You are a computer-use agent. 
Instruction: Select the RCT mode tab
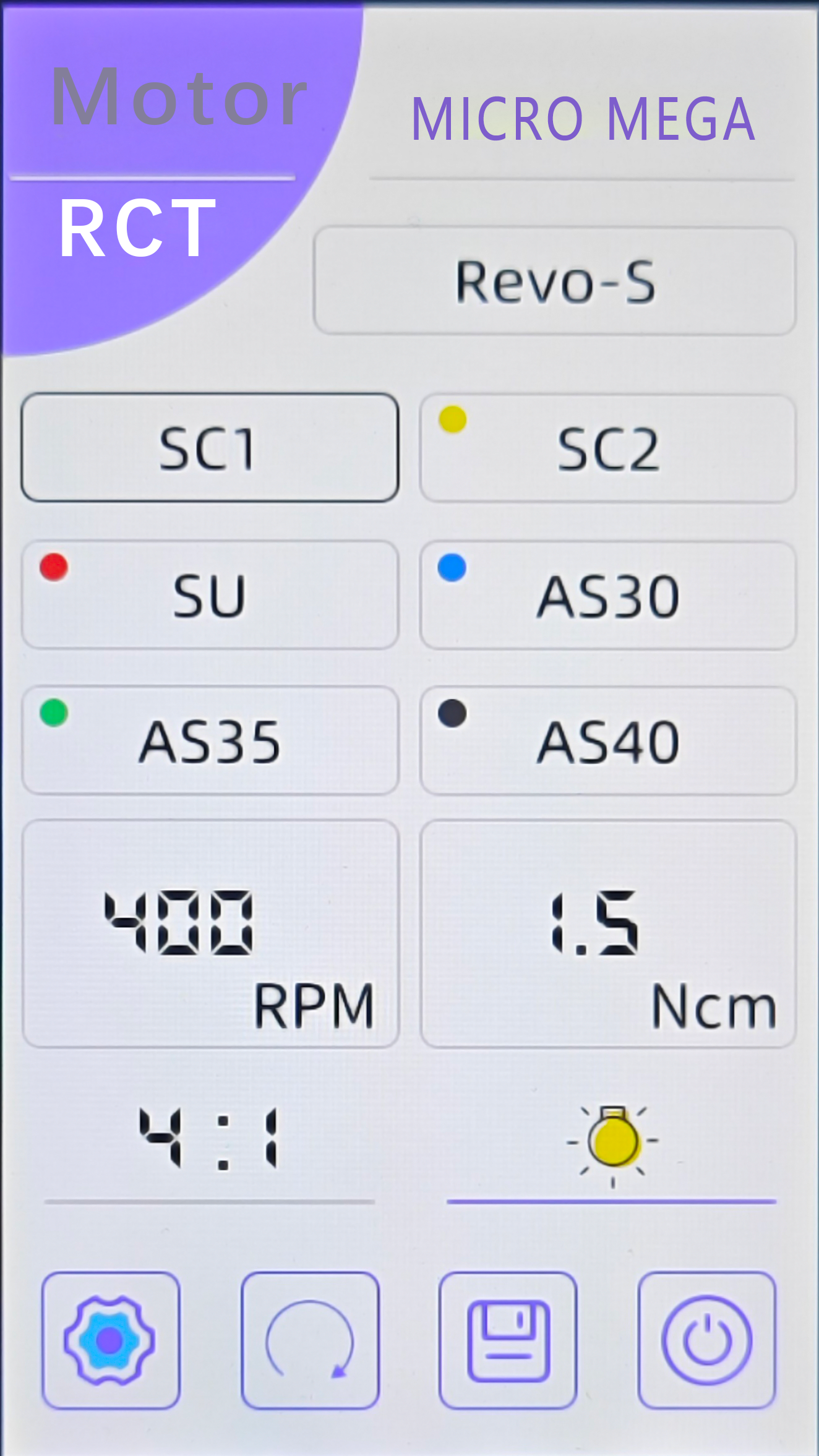(x=137, y=229)
